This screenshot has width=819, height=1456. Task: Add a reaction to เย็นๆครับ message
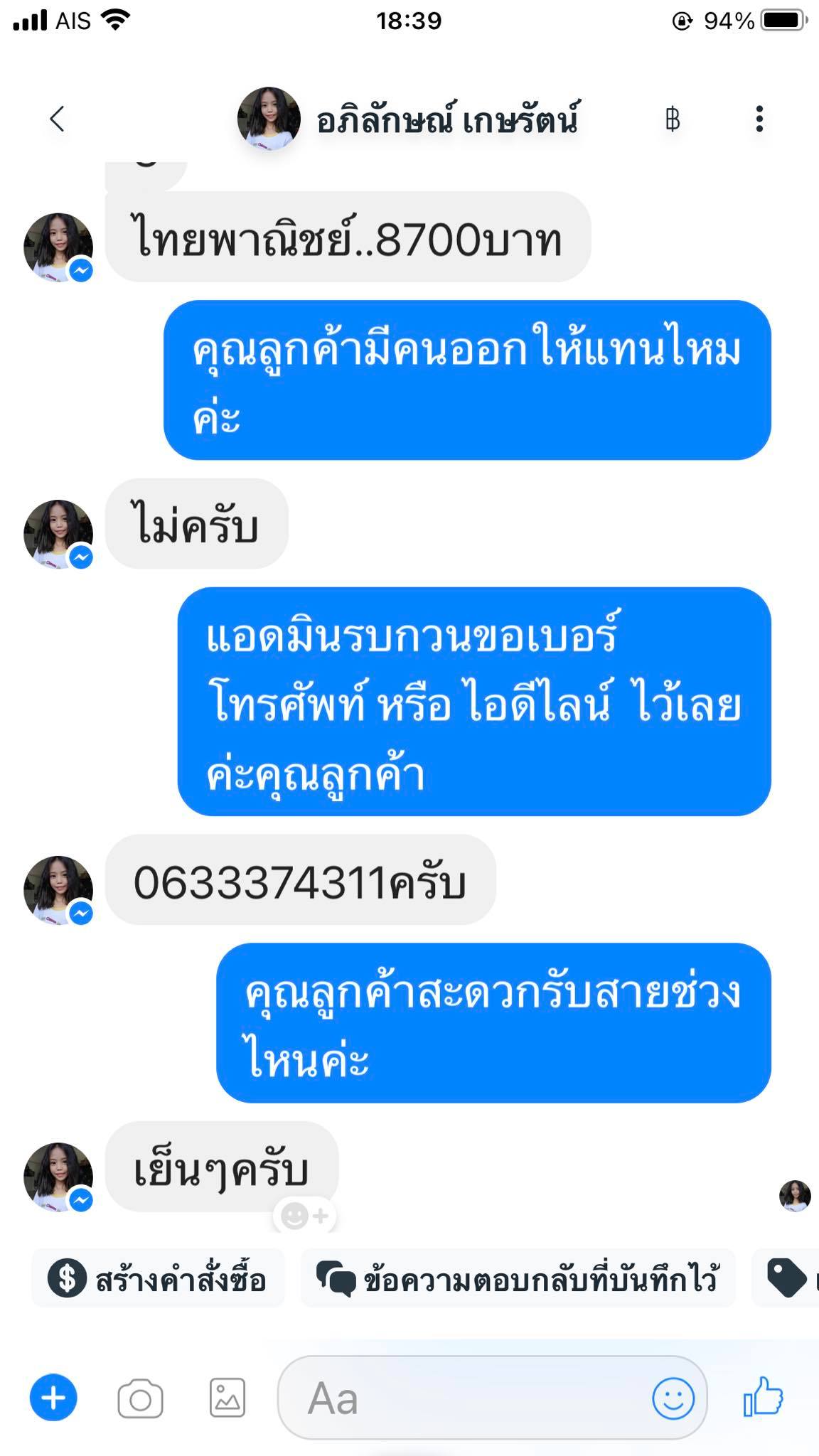(304, 1216)
